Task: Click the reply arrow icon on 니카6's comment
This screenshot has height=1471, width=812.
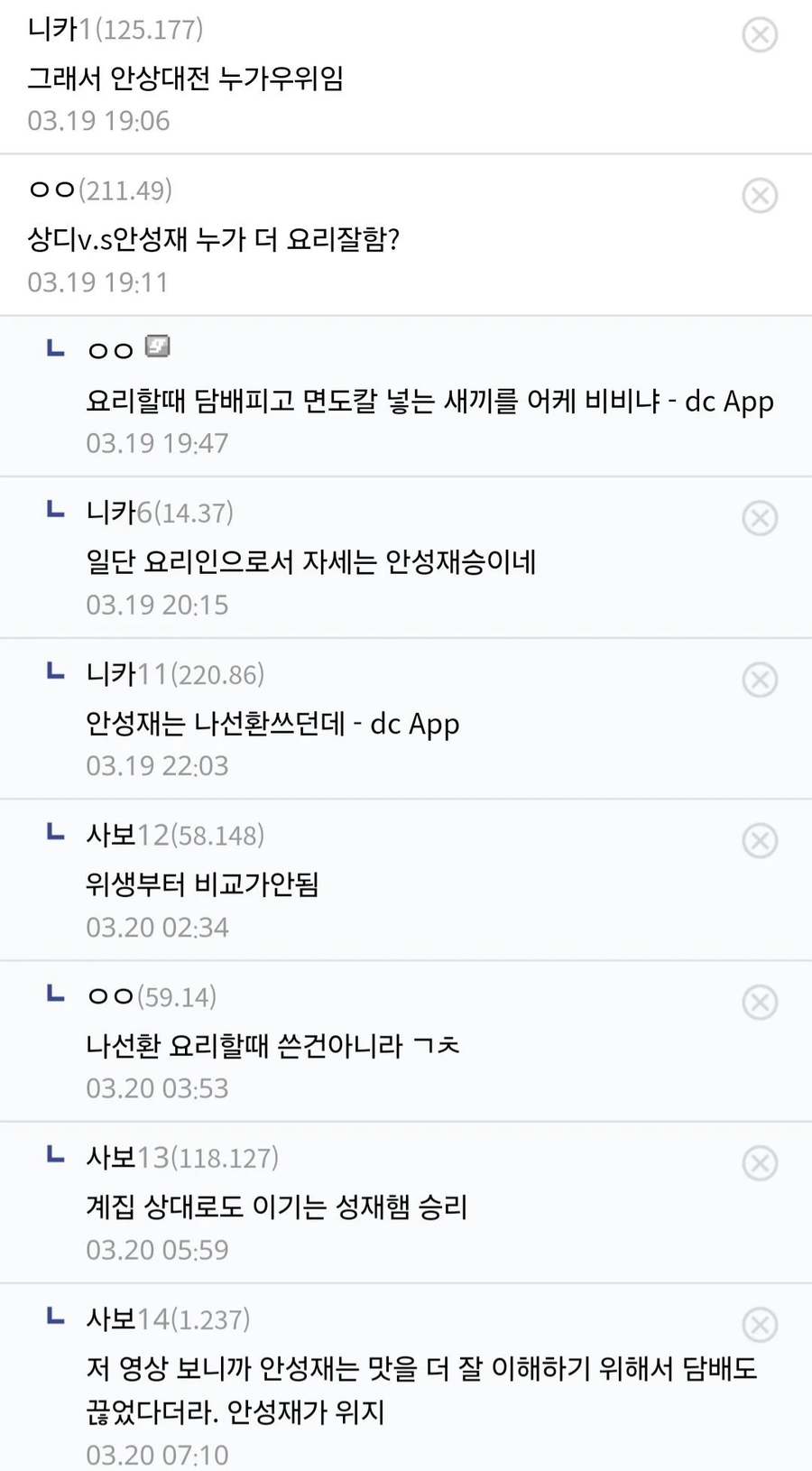Action: 54,510
